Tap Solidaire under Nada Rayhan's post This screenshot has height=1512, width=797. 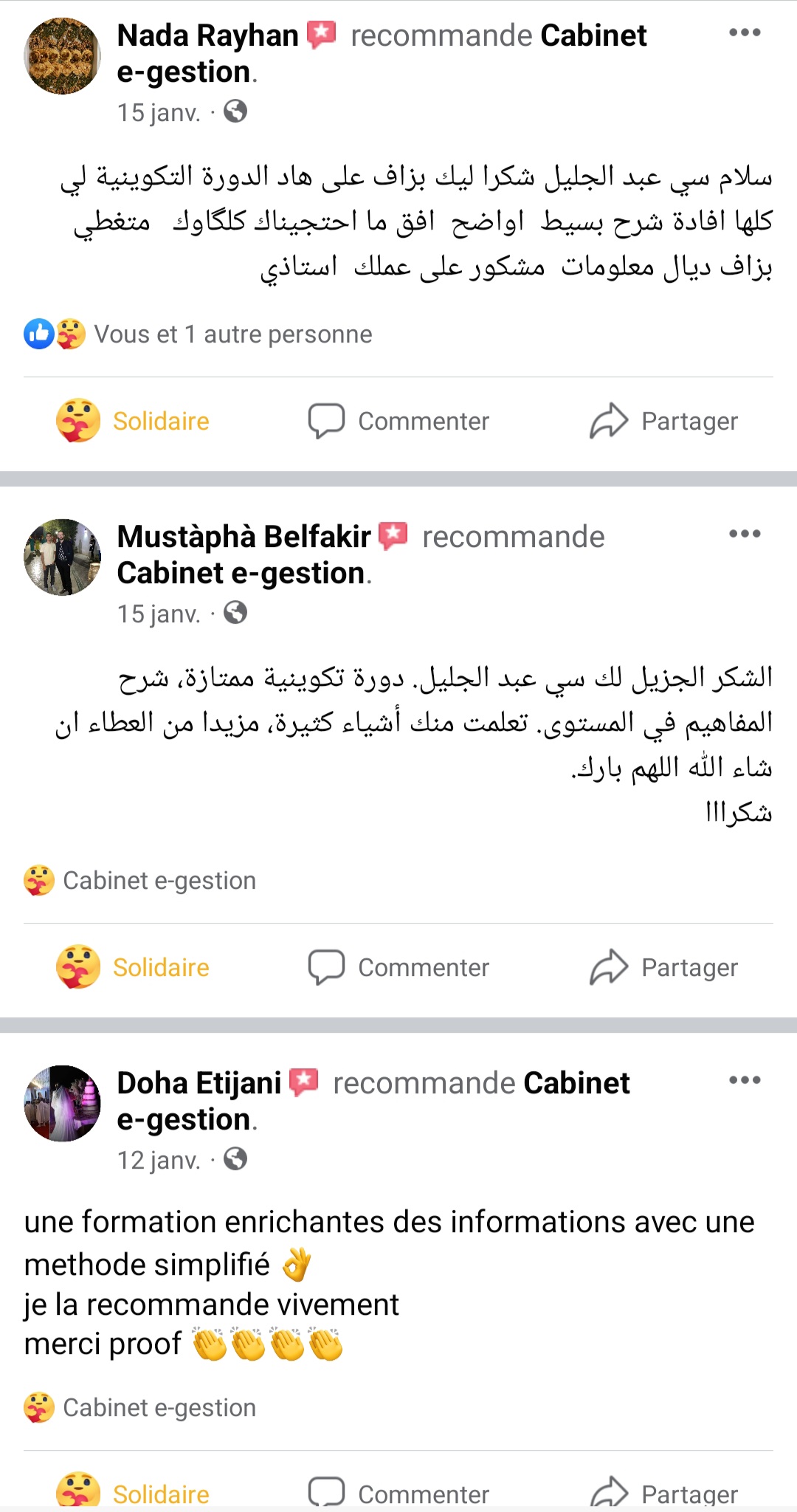[134, 422]
